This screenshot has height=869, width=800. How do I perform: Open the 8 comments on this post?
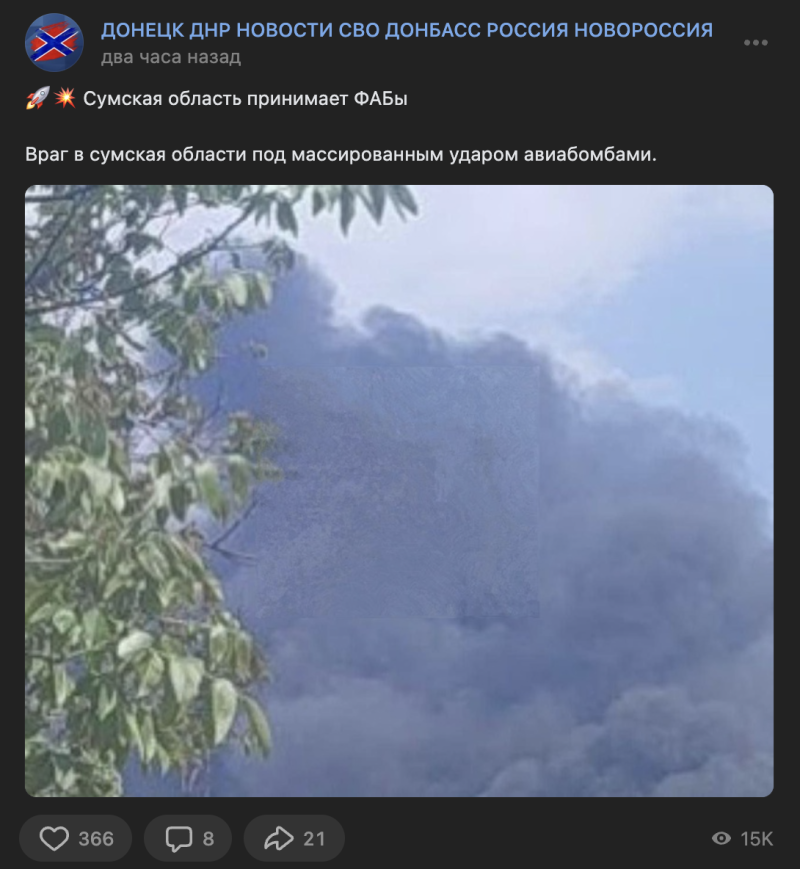189,838
